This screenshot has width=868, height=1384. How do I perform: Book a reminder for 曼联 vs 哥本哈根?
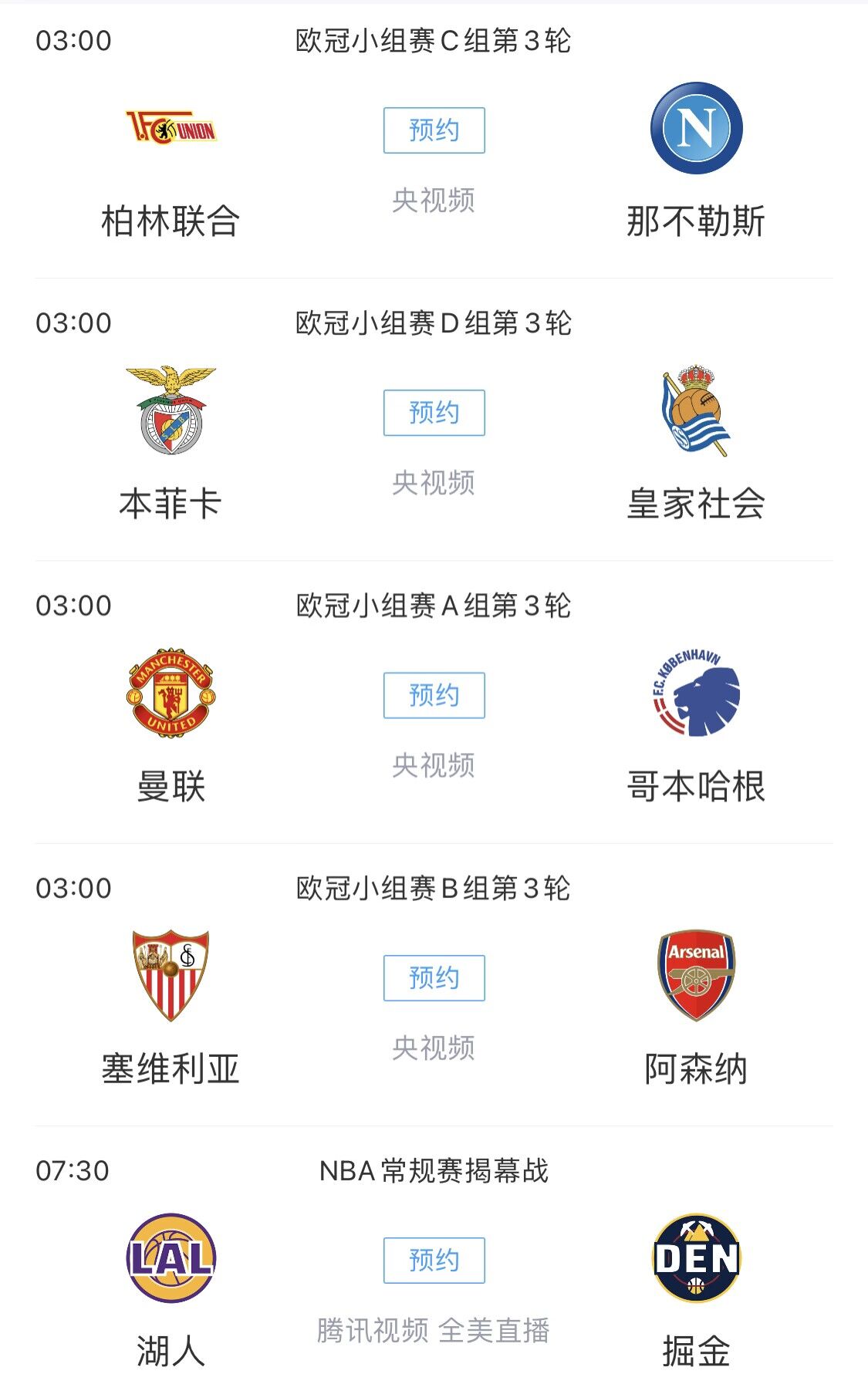434,695
